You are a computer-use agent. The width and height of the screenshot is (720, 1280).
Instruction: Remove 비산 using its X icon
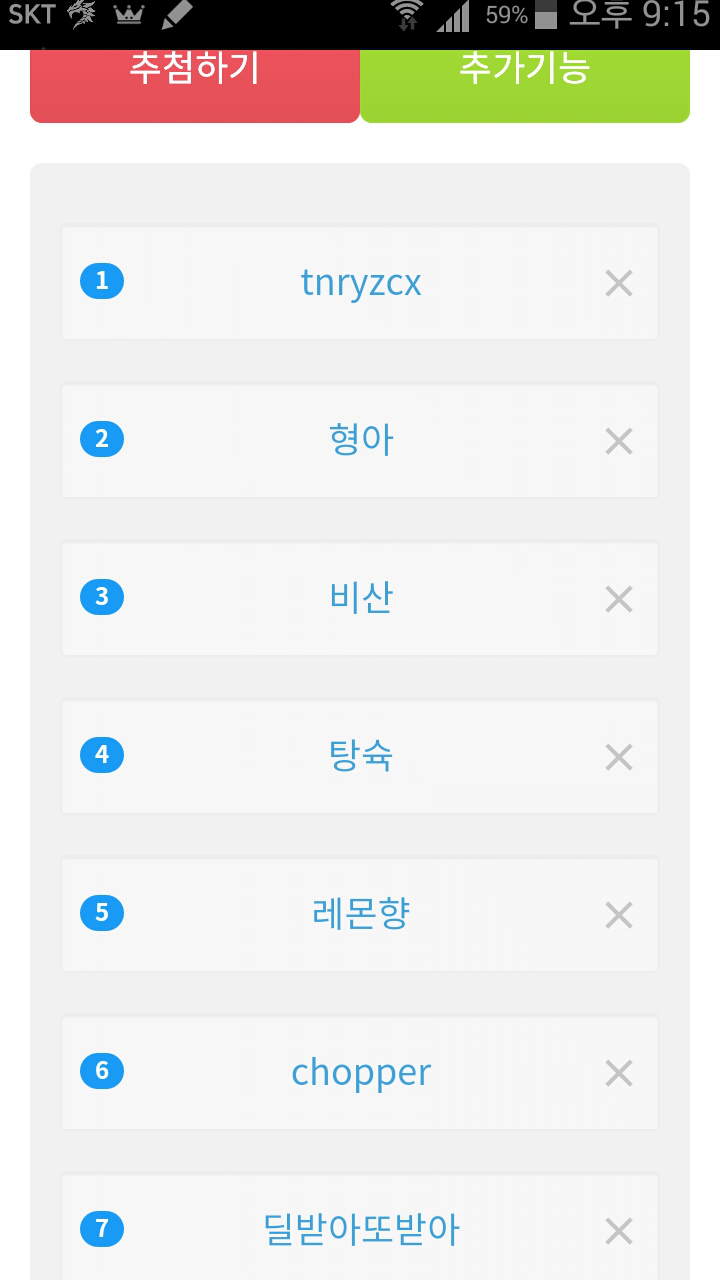click(x=619, y=599)
